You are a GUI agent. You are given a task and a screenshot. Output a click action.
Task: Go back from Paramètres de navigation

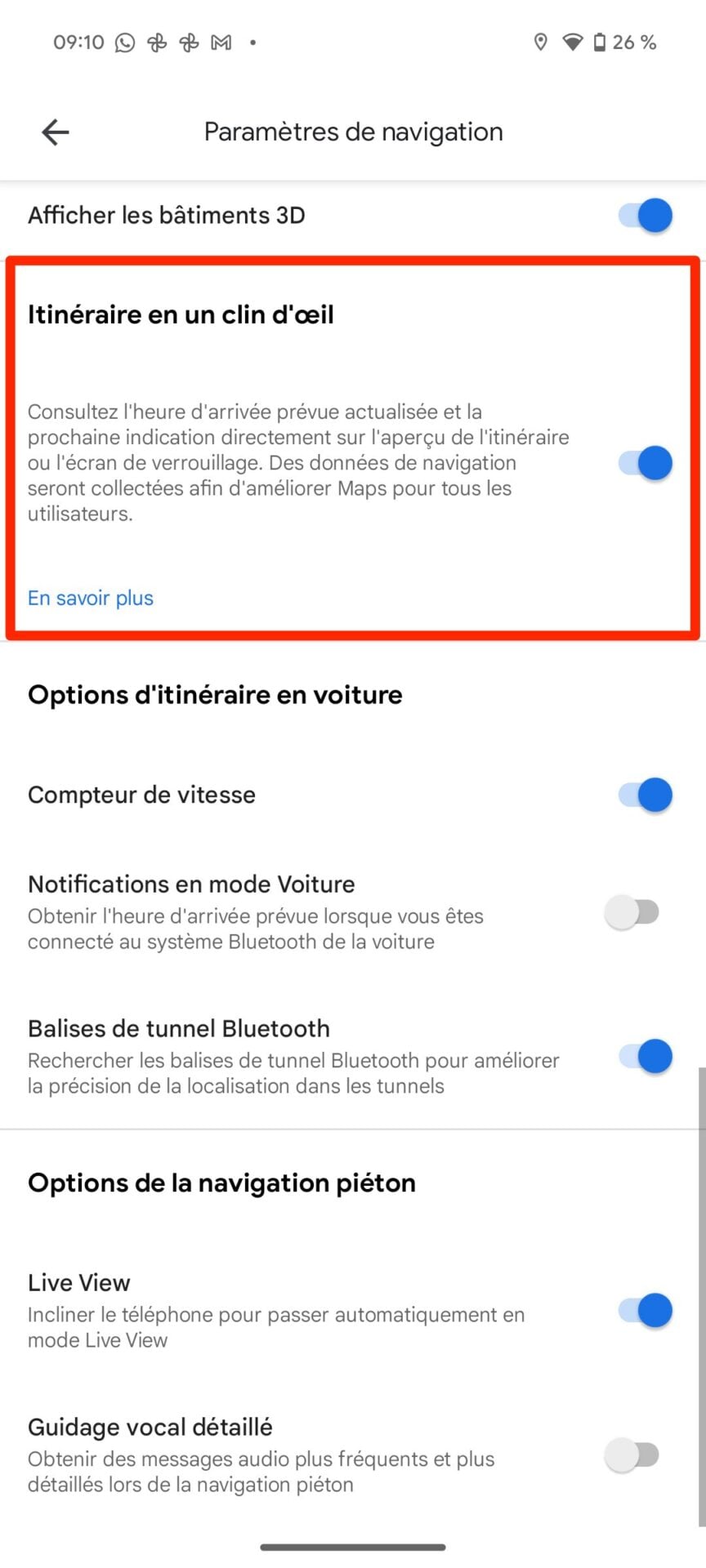tap(56, 131)
